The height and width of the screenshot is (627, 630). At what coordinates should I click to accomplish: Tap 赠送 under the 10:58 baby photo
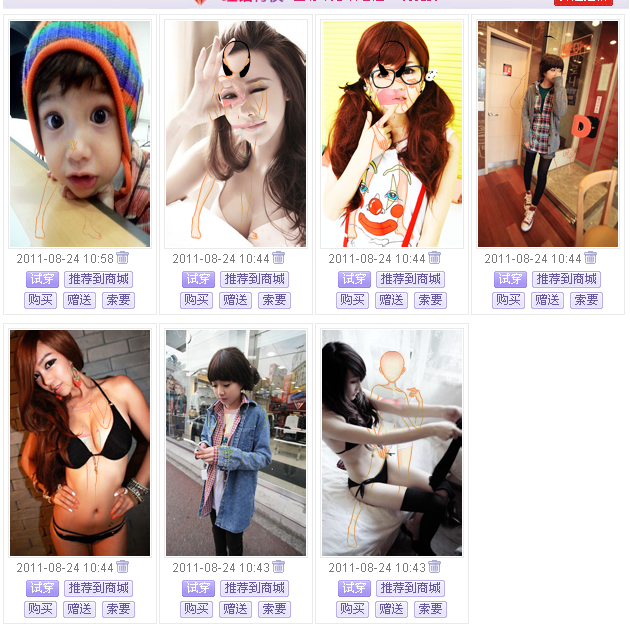(x=80, y=300)
